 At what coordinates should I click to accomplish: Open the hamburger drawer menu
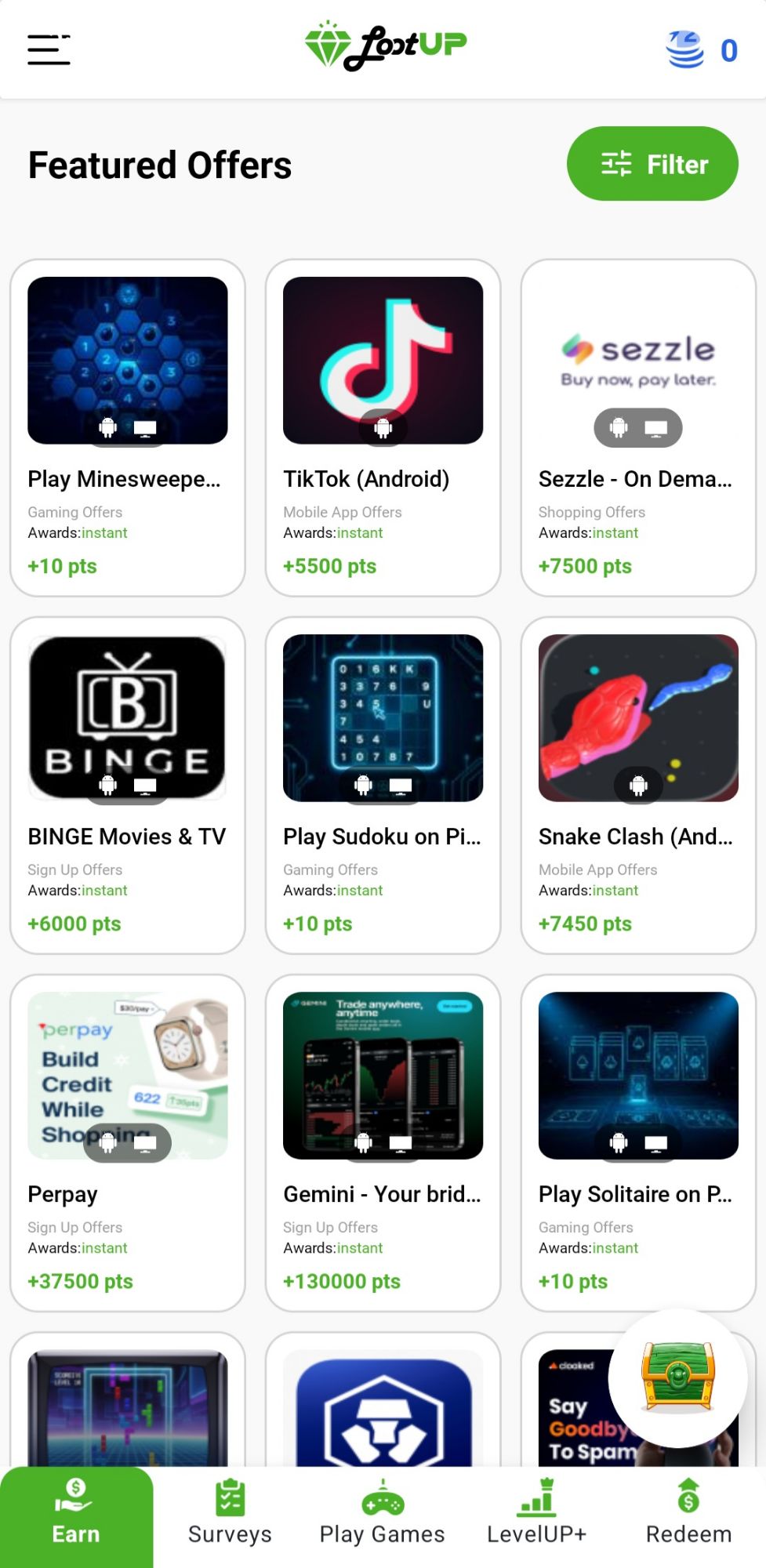coord(49,49)
